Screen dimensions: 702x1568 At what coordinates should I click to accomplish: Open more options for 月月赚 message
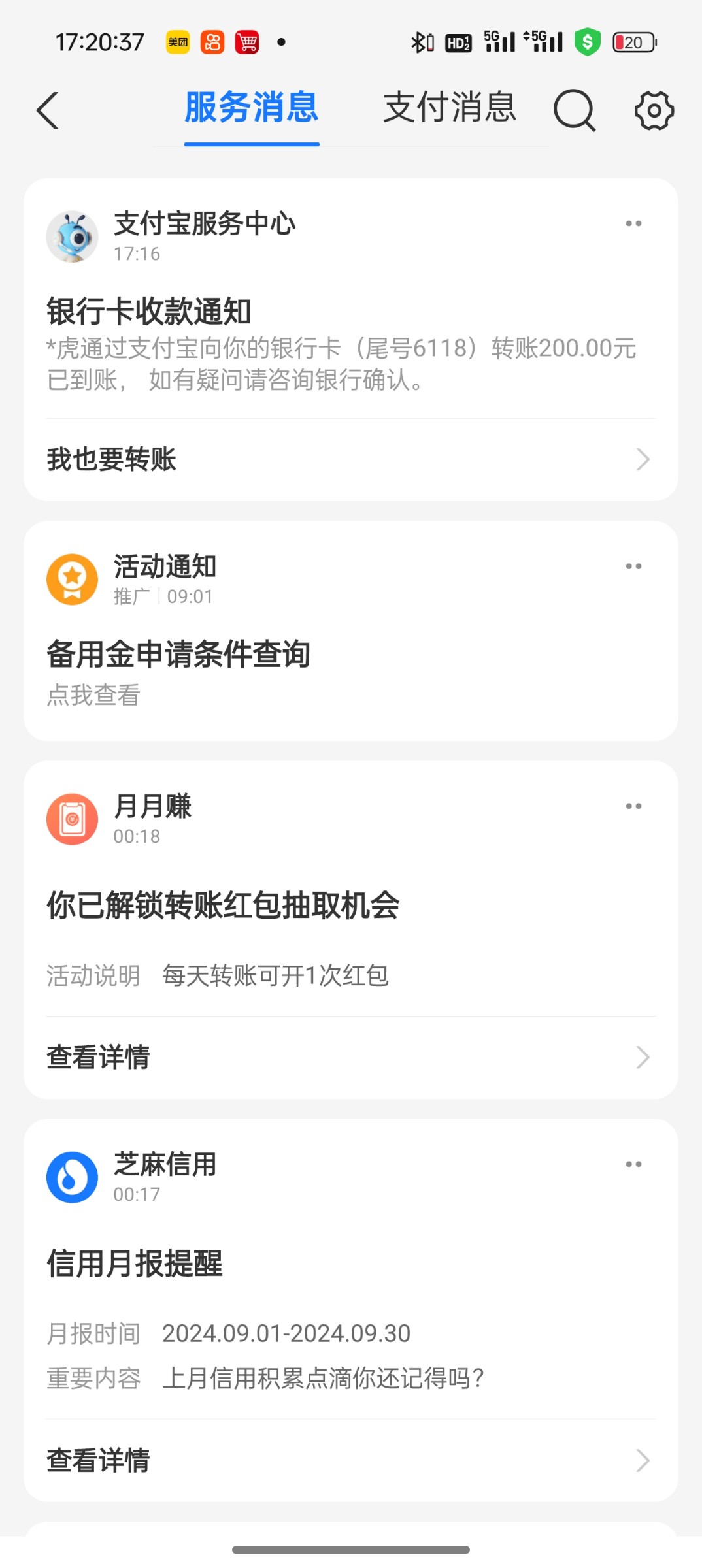(633, 806)
